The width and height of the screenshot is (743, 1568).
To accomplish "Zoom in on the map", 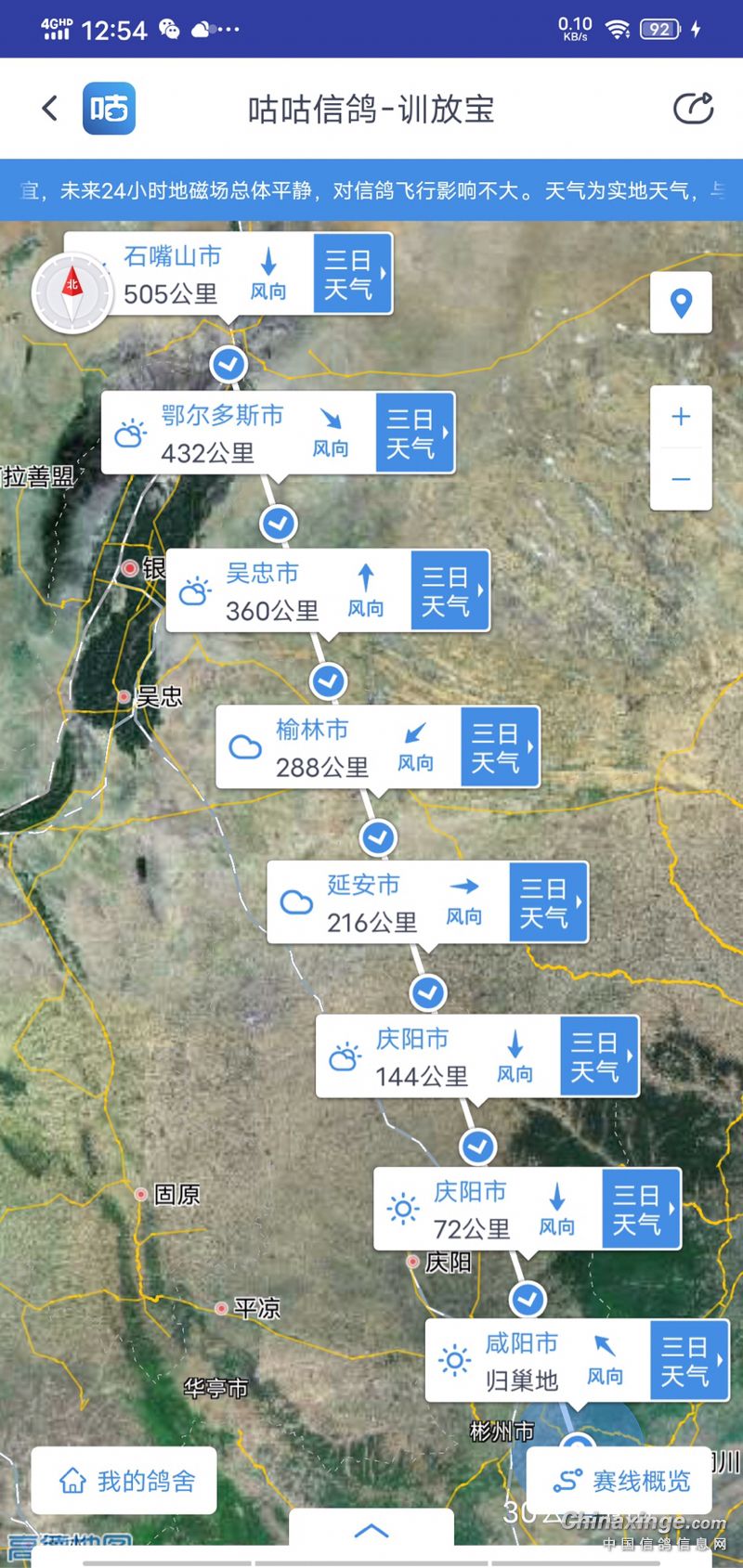I will coord(681,417).
